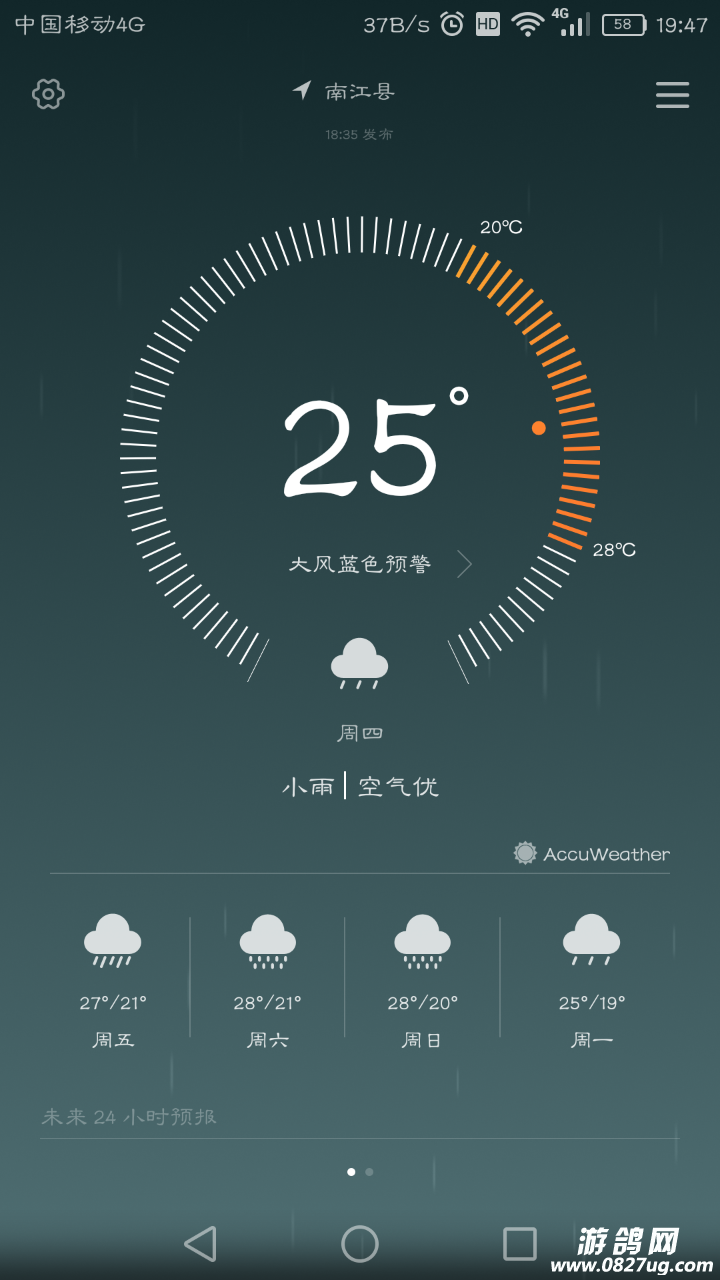
Task: View 周一 forecast 25°/19°
Action: pyautogui.click(x=591, y=980)
